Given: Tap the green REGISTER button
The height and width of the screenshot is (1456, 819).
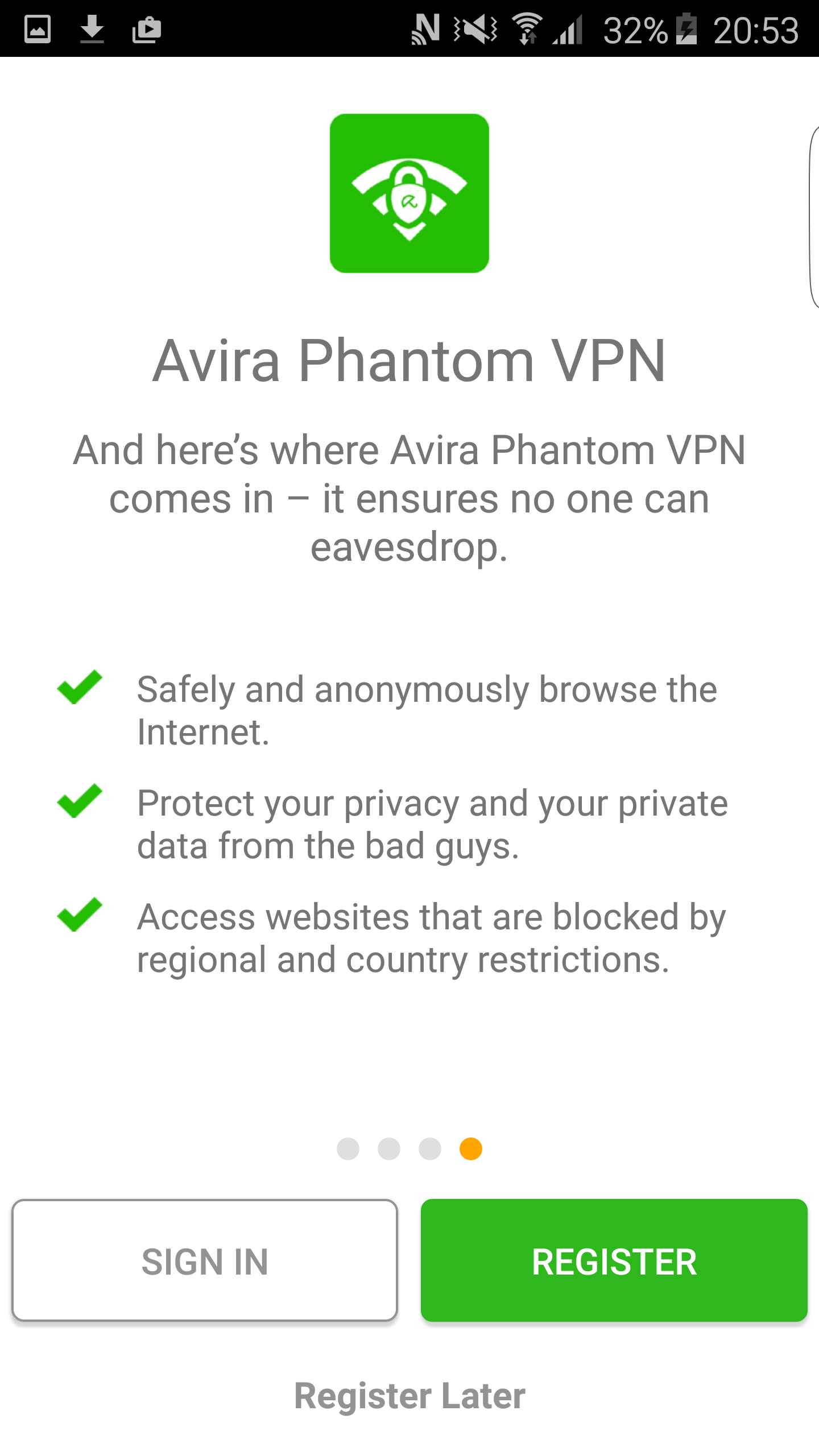Looking at the screenshot, I should (614, 1260).
